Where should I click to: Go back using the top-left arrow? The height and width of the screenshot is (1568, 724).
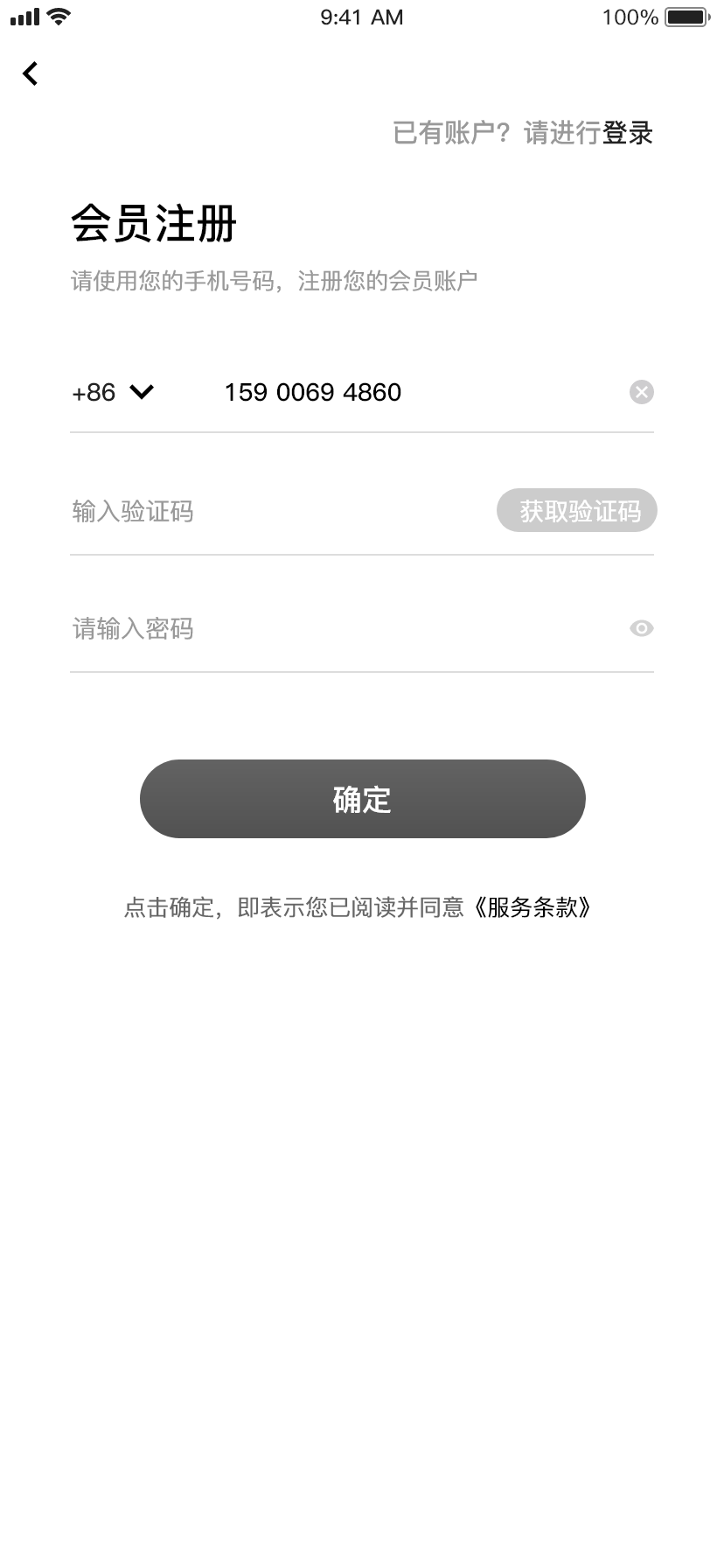tap(31, 73)
